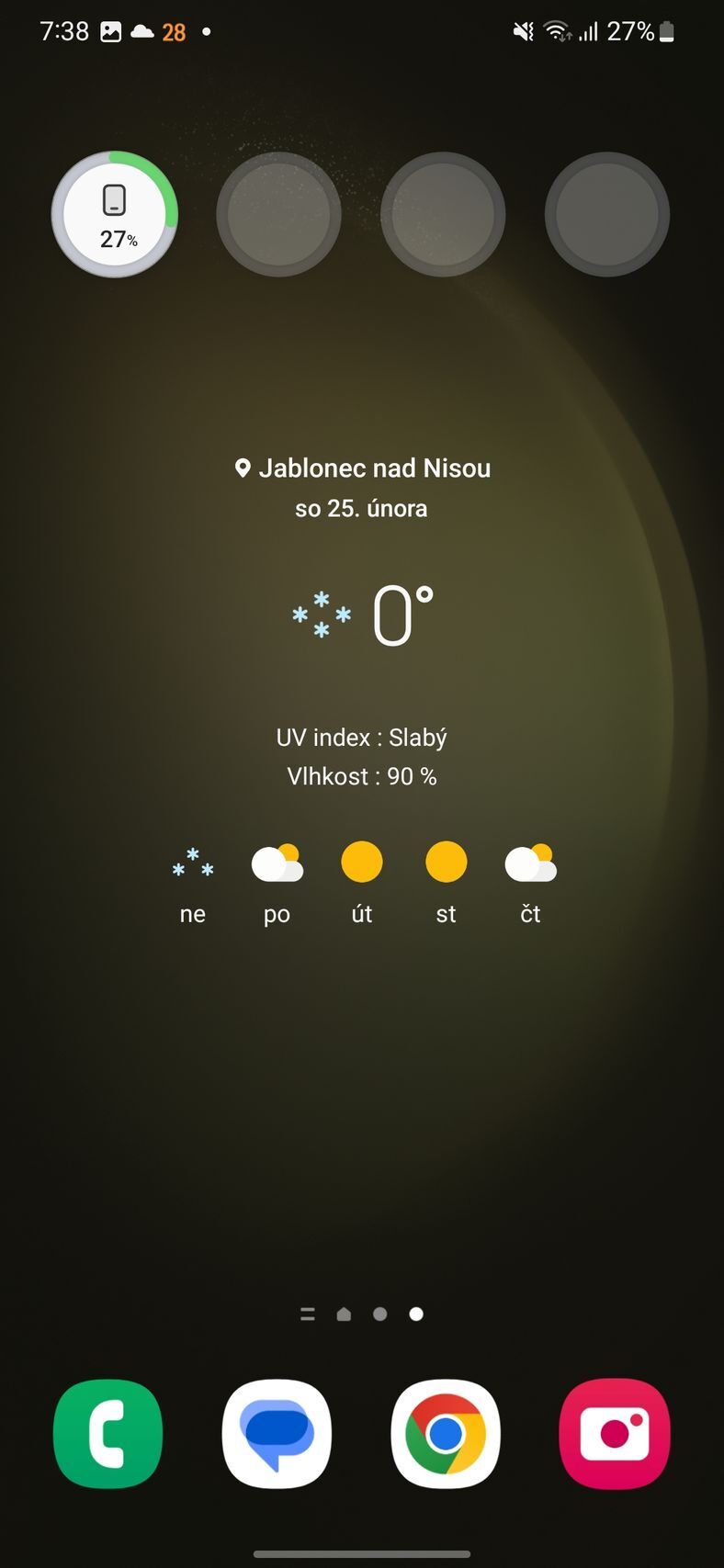Launch Chrome browser

coord(446,1435)
